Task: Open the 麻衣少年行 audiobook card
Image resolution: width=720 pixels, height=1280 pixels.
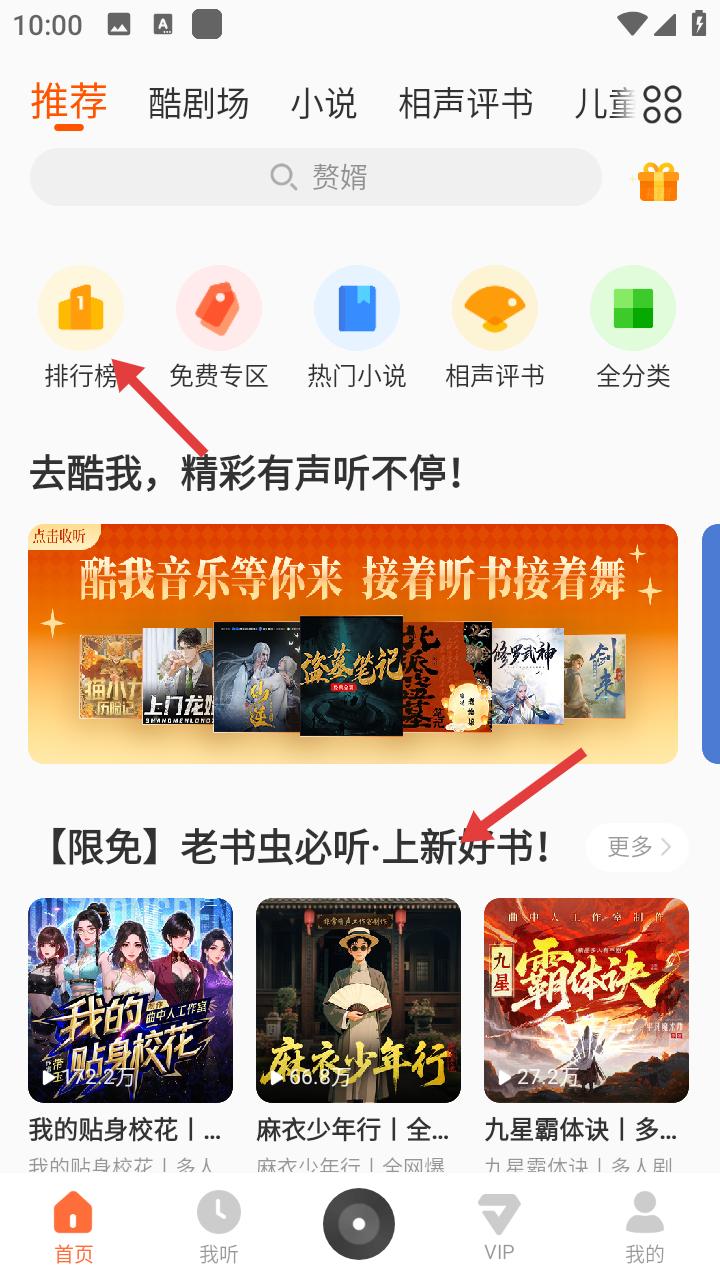Action: coord(358,1030)
